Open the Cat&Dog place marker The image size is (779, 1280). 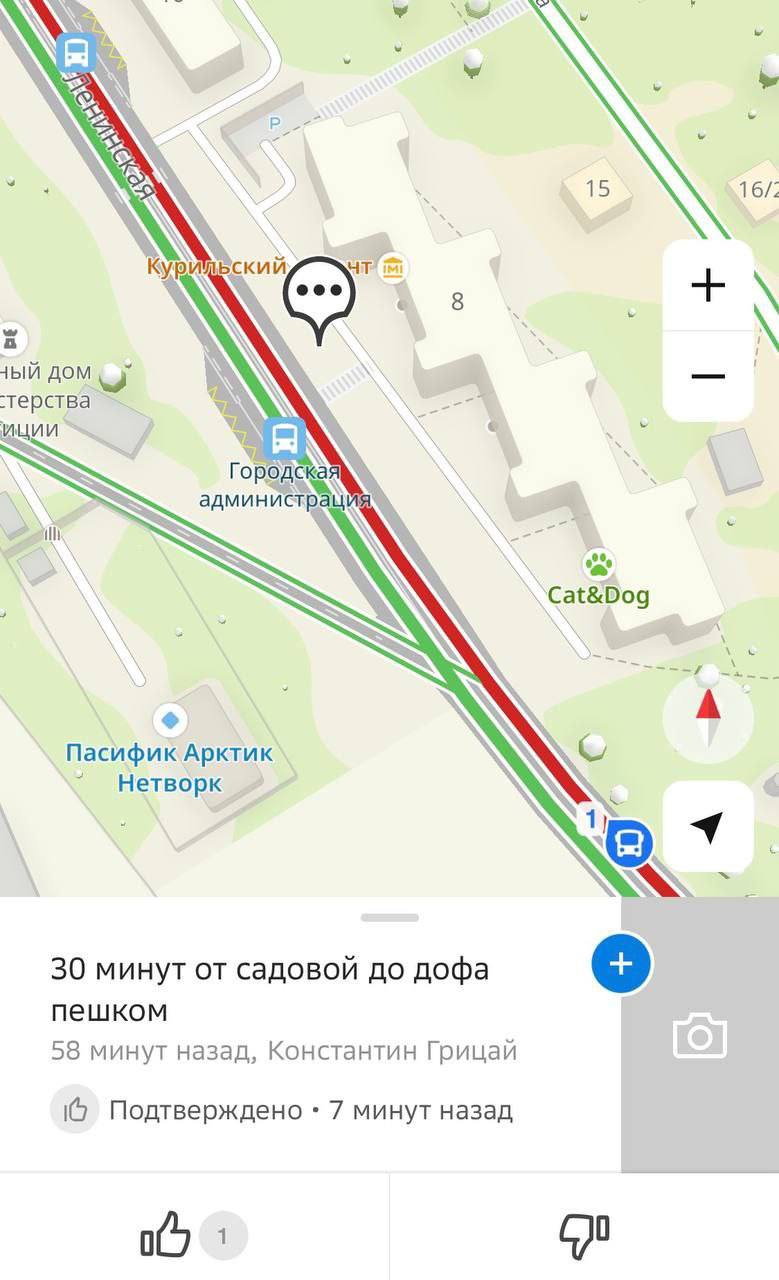(x=599, y=565)
